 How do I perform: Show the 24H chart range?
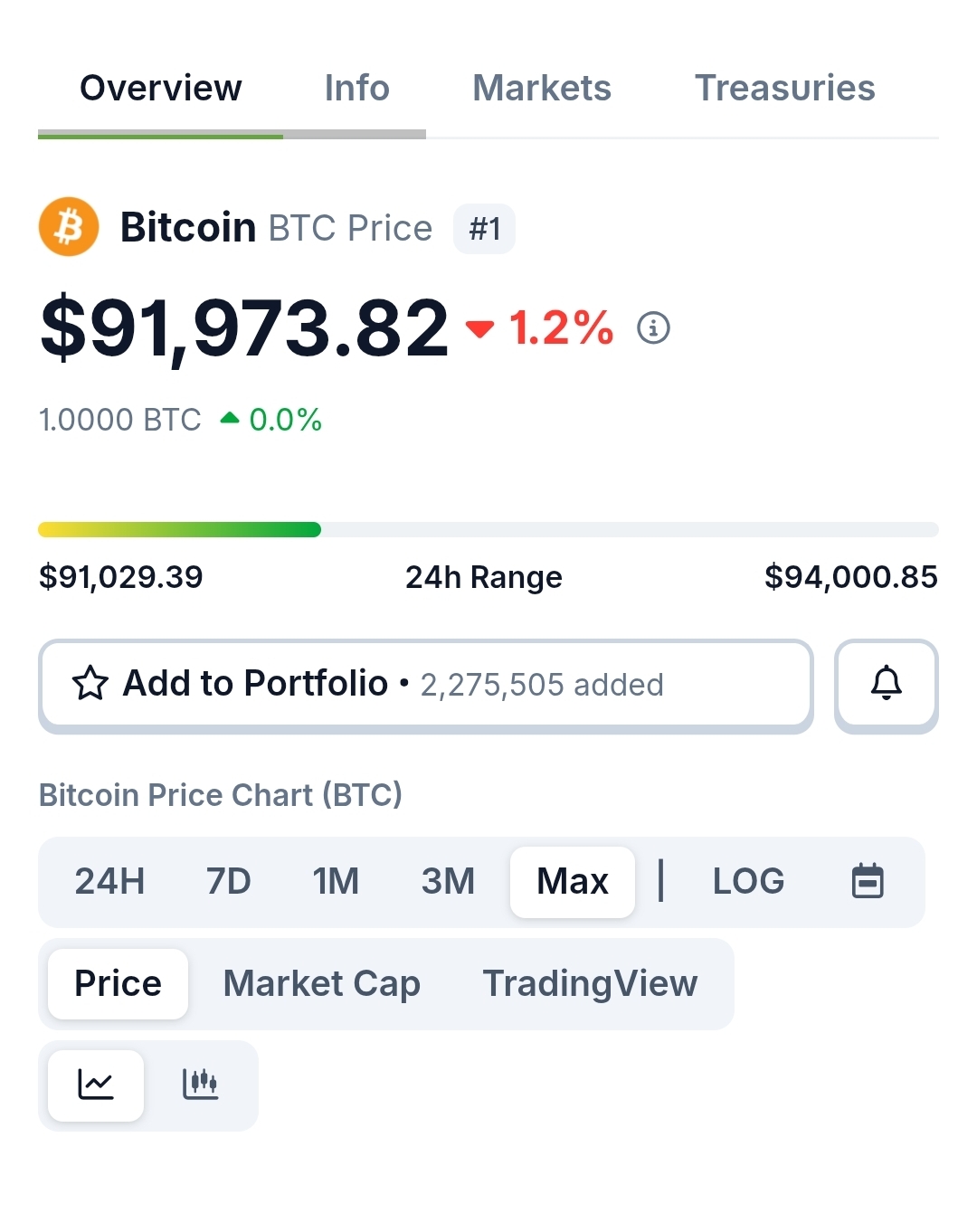pyautogui.click(x=109, y=881)
